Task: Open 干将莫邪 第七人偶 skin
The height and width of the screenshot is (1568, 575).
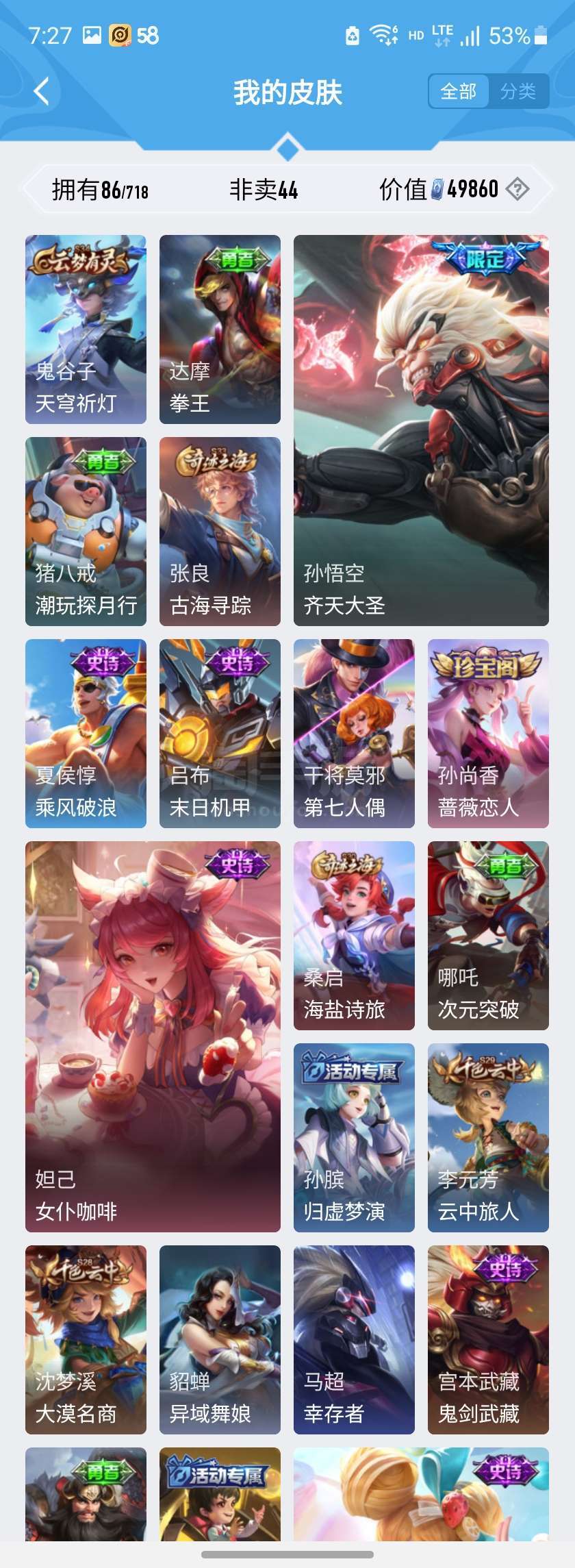Action: pos(354,733)
